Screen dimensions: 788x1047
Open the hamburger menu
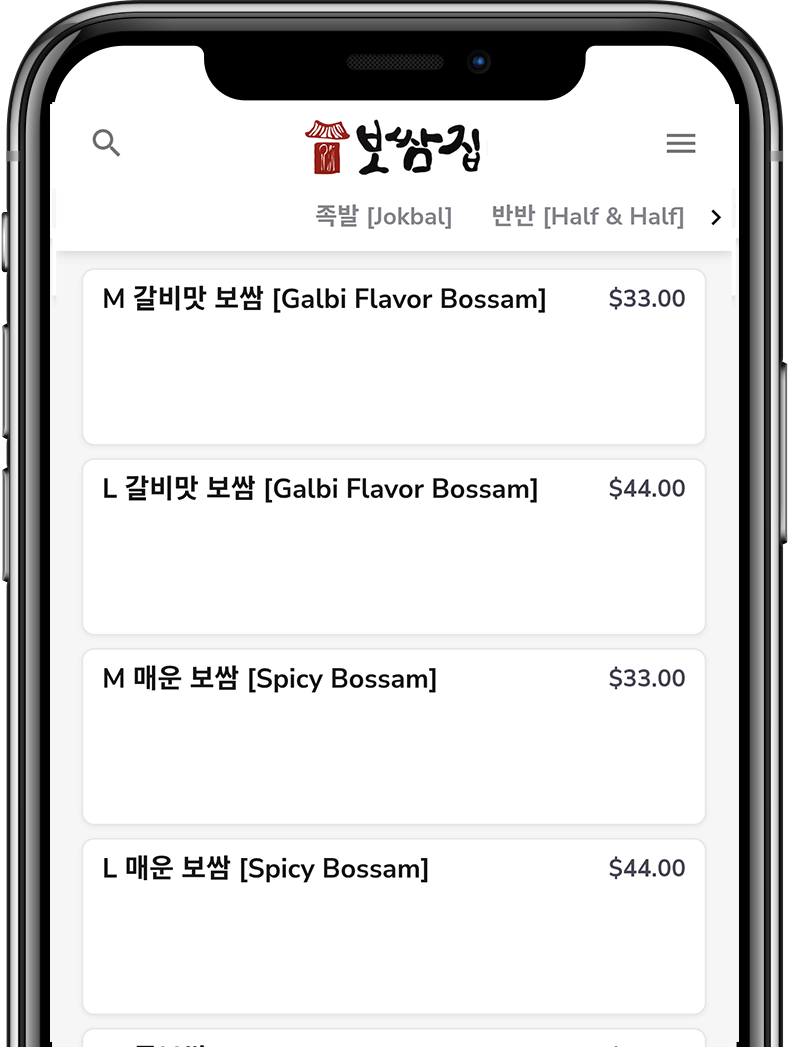click(x=681, y=144)
